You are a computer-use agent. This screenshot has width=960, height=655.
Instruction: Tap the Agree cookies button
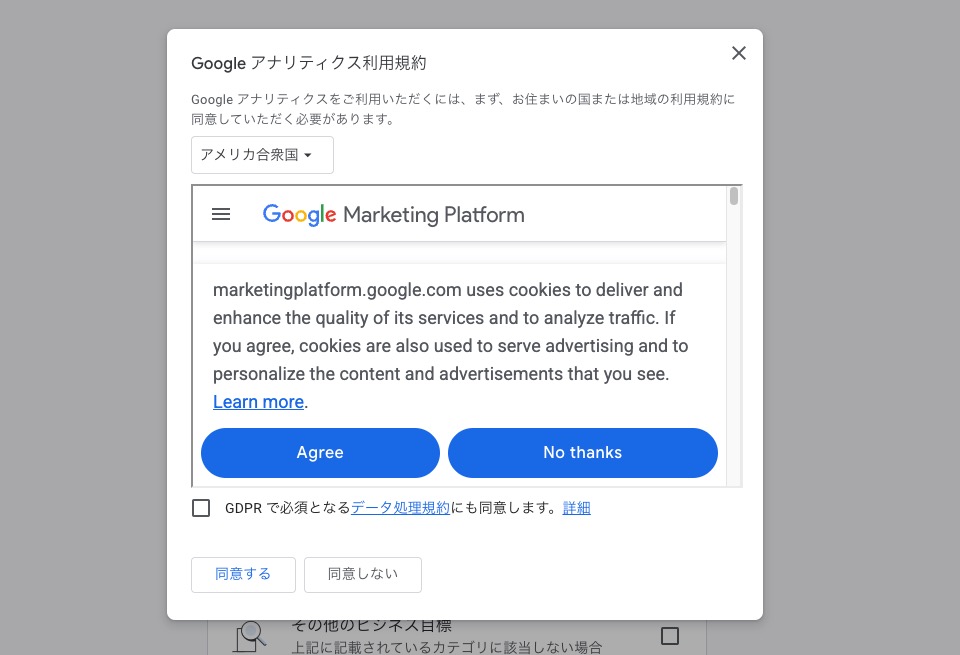[x=320, y=452]
